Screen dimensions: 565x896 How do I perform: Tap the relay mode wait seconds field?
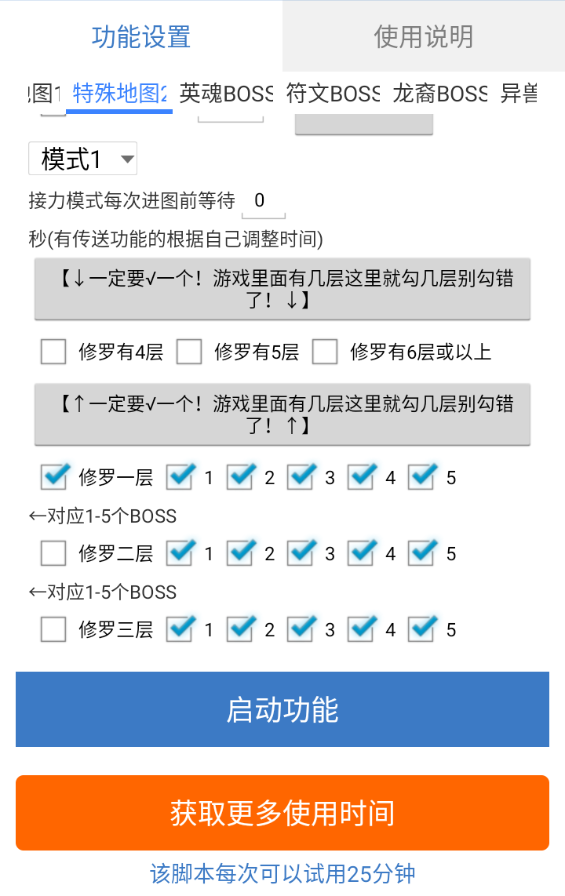coord(263,201)
